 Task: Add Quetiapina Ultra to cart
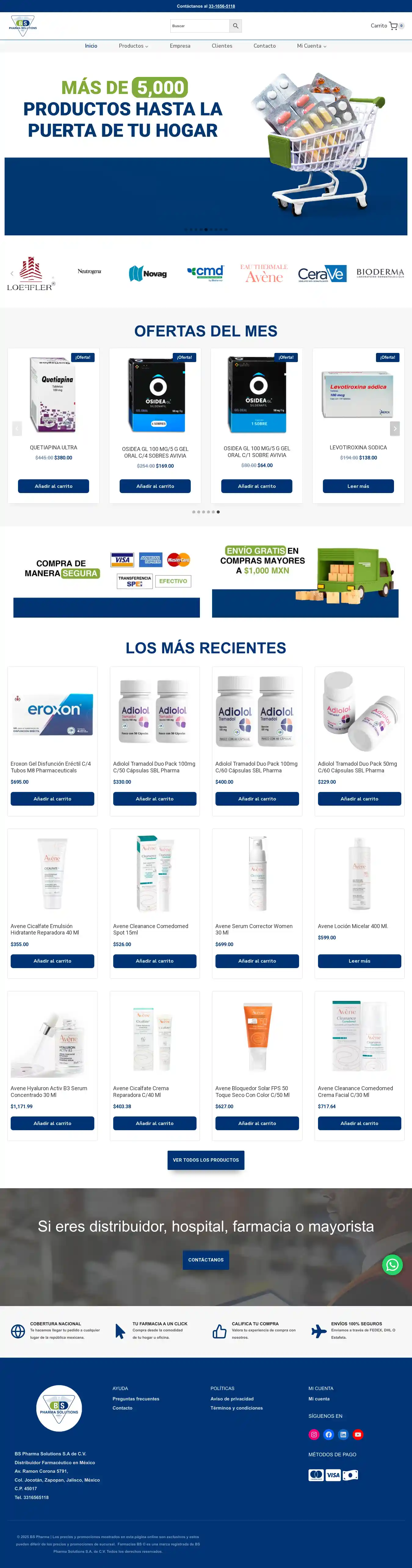point(53,486)
